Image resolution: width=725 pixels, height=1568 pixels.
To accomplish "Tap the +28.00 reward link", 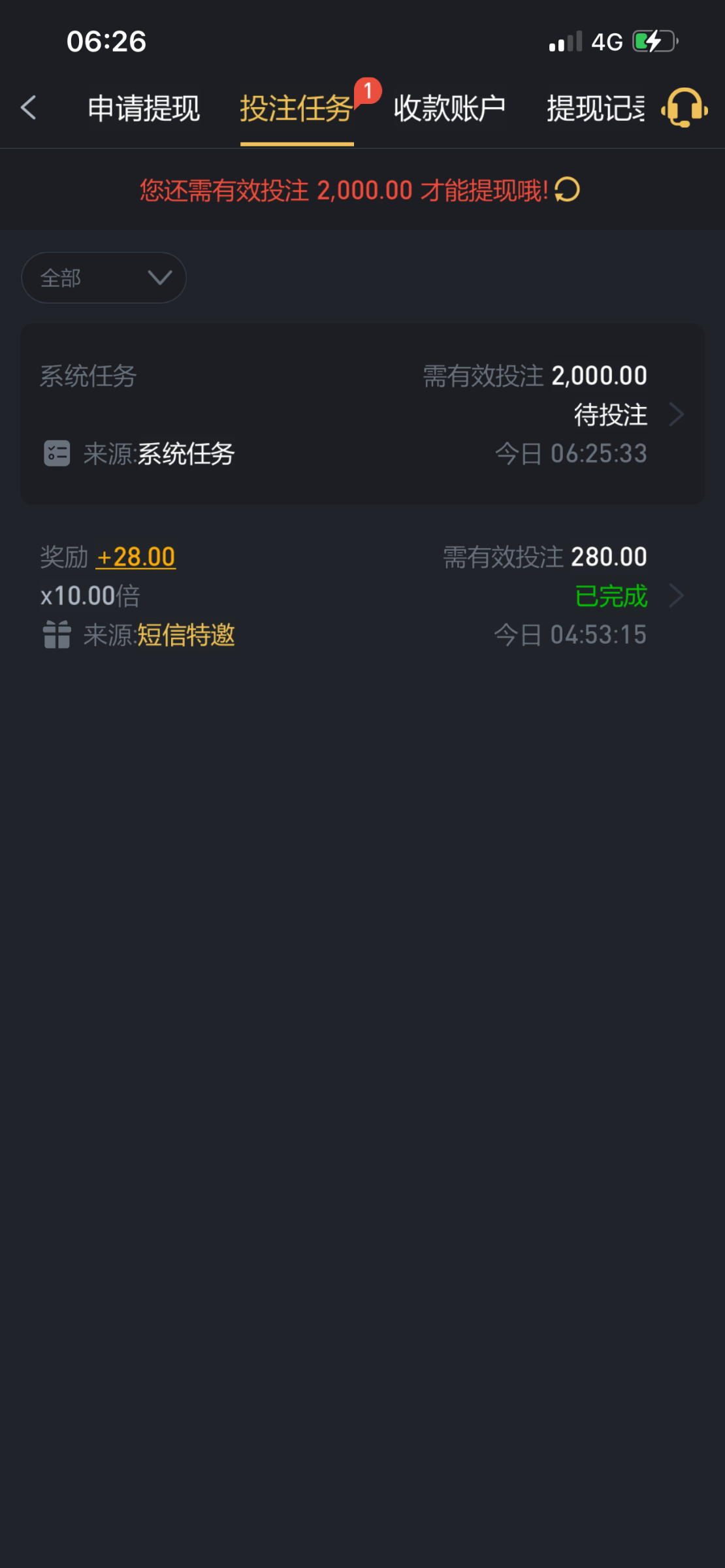I will (136, 557).
